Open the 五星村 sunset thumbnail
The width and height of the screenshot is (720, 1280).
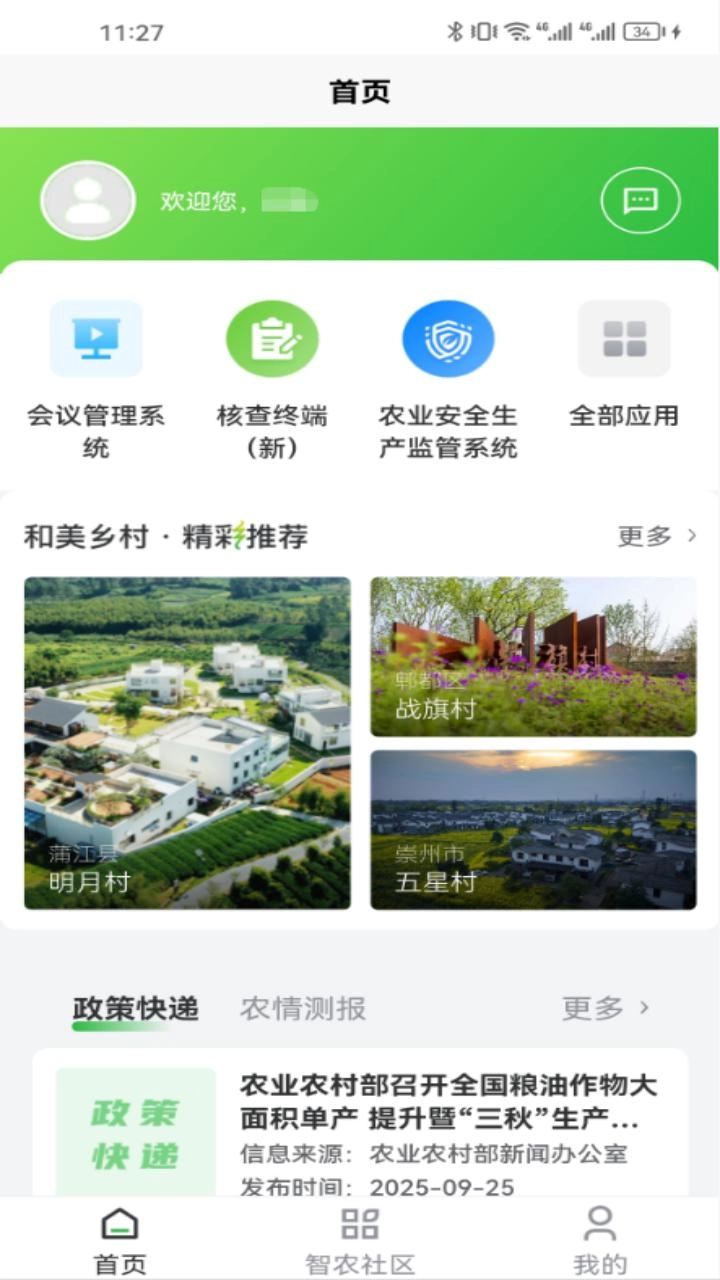tap(533, 831)
